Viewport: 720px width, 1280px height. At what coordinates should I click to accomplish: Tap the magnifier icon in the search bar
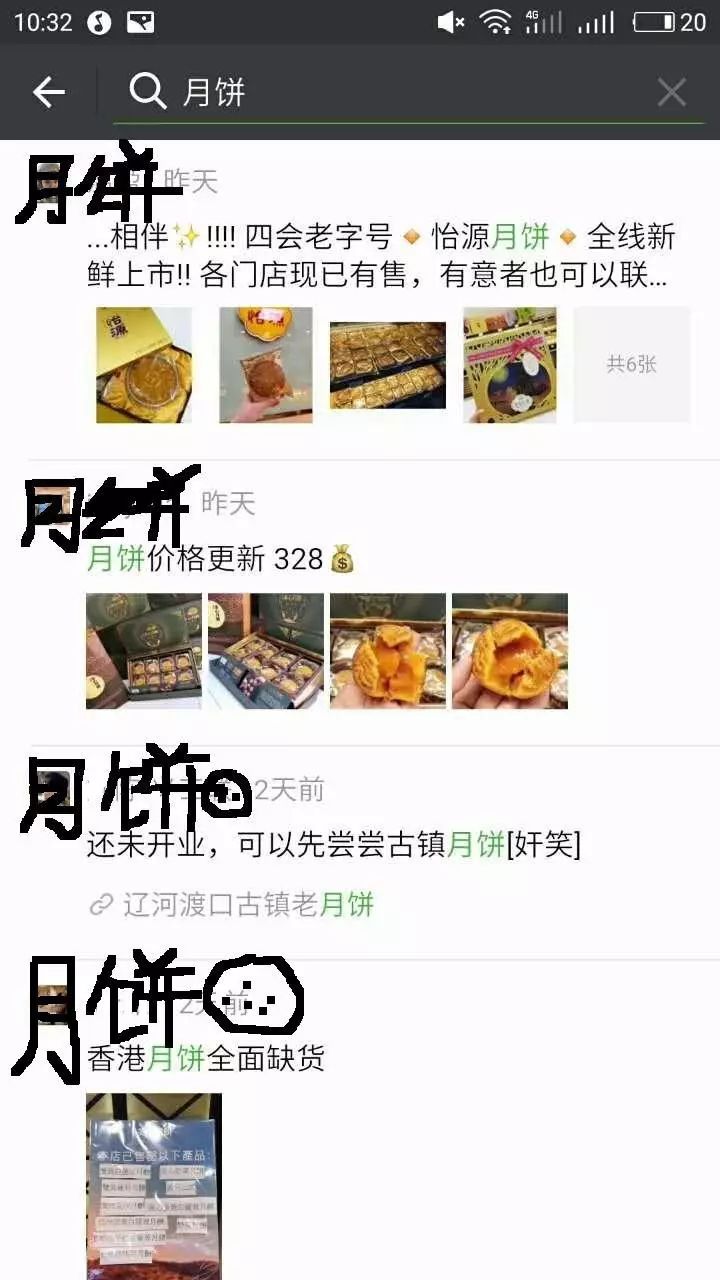147,92
